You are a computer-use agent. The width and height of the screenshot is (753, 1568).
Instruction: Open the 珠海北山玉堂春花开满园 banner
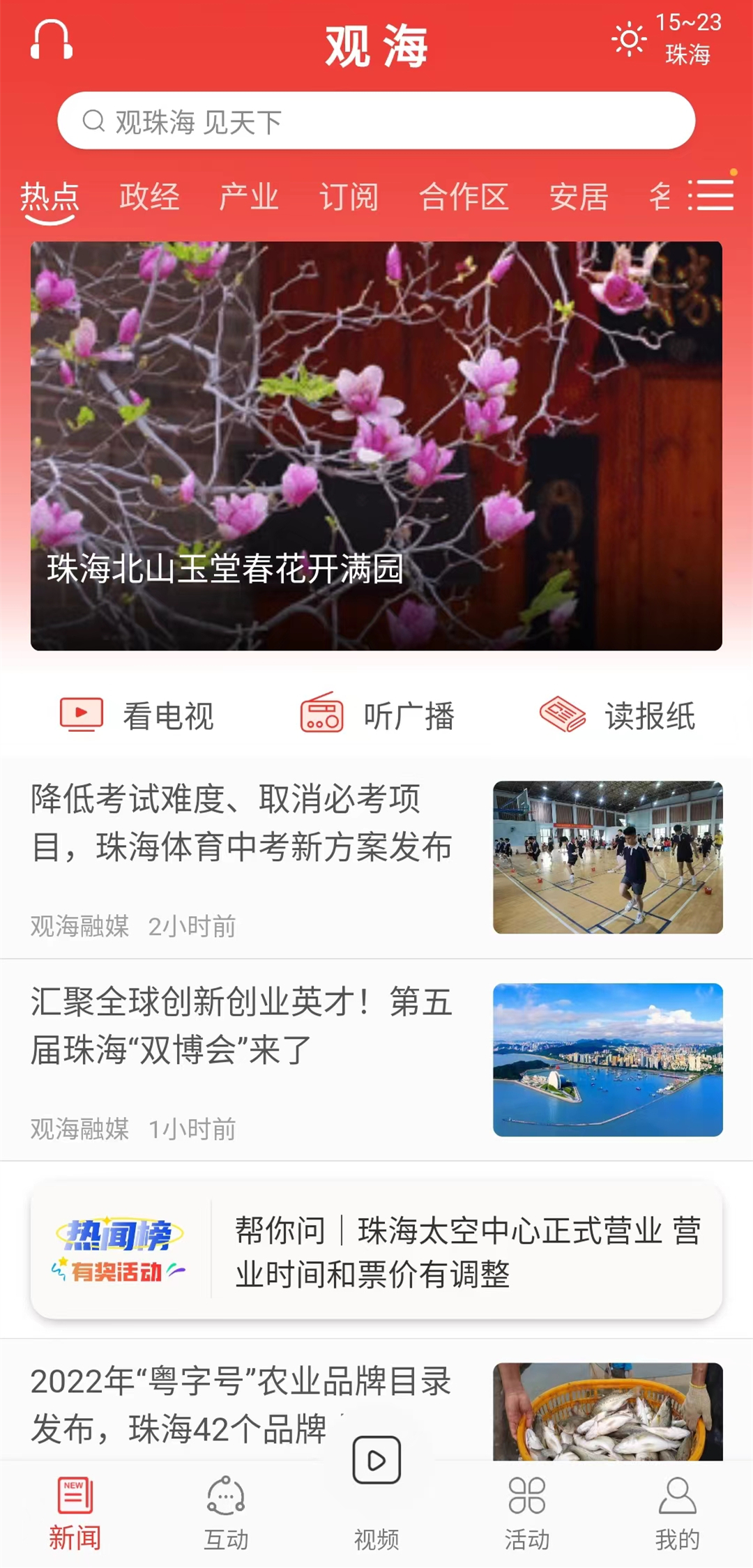point(376,446)
